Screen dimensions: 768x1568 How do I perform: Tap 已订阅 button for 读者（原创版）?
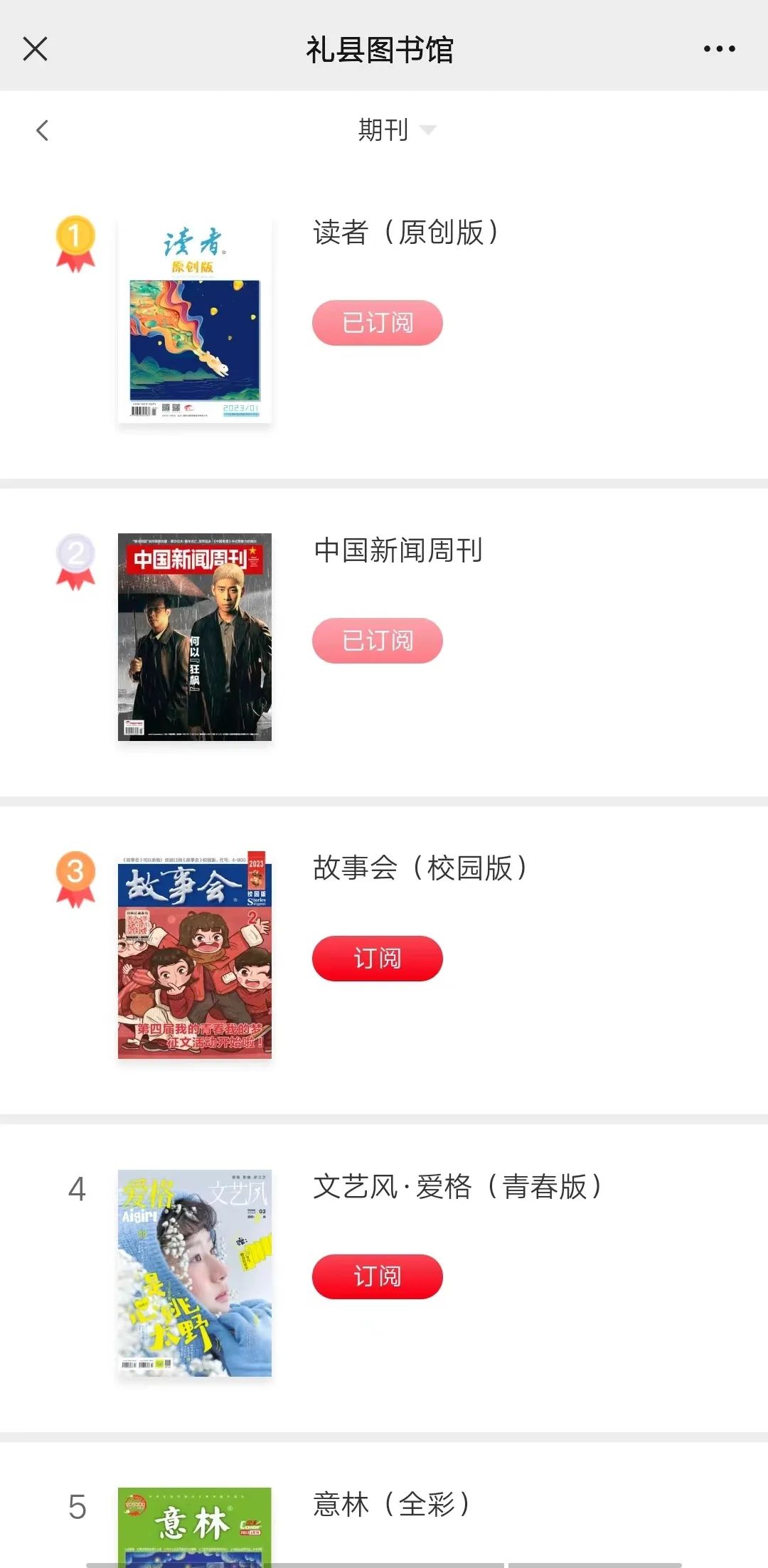point(377,323)
